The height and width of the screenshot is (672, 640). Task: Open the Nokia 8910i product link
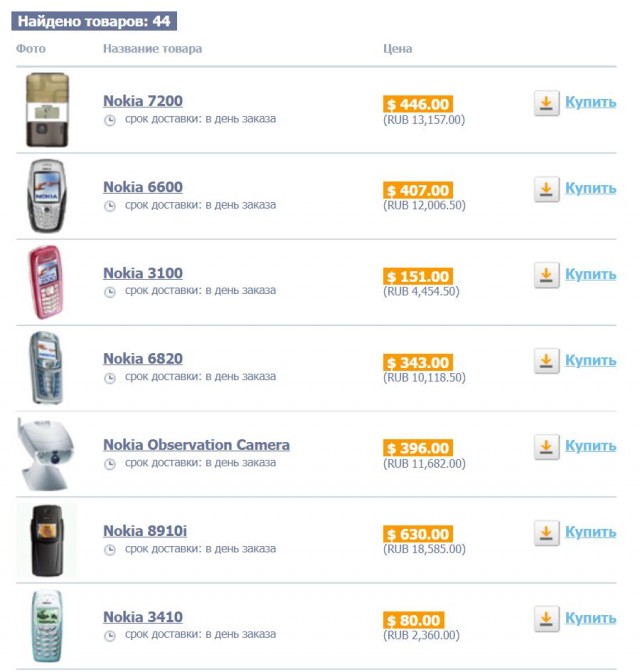[144, 531]
